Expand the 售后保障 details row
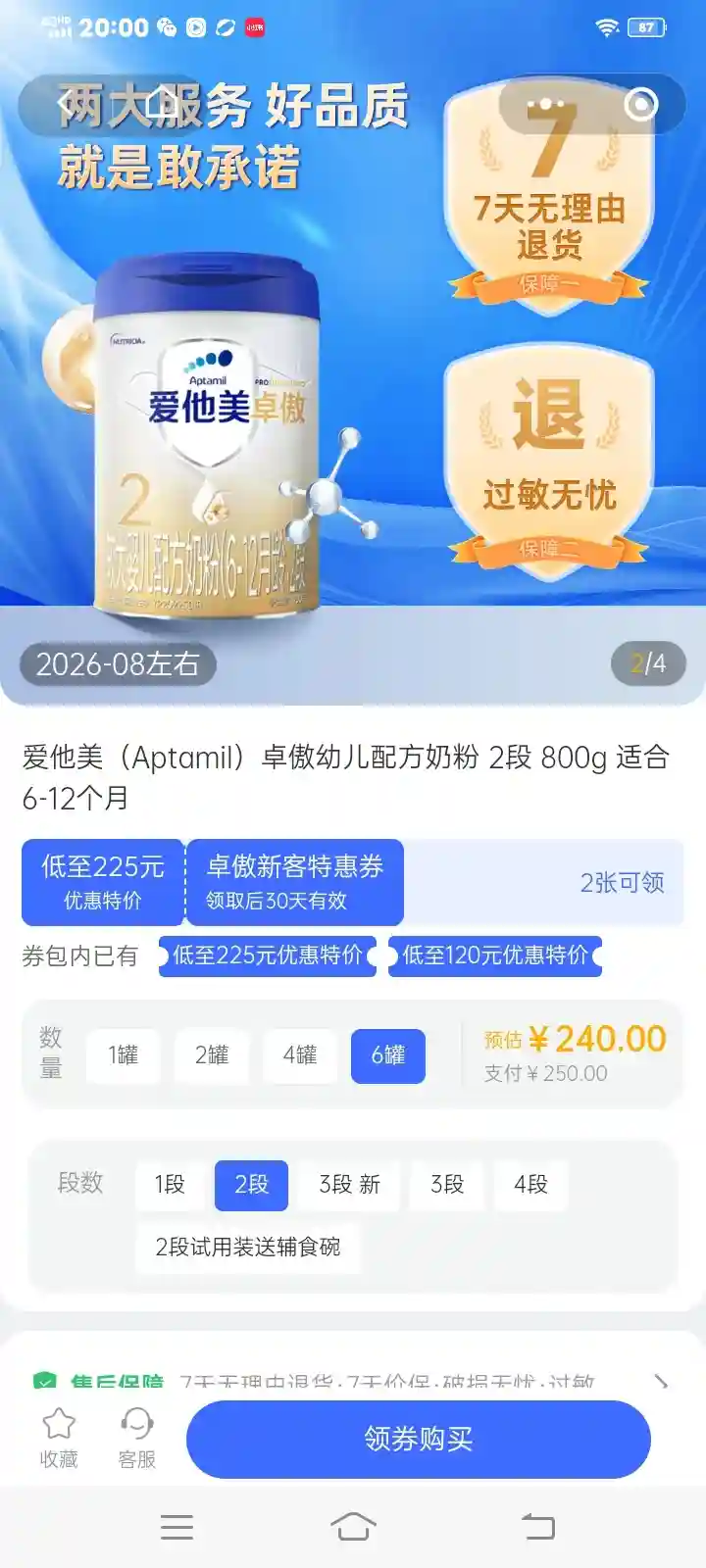 point(661,1382)
